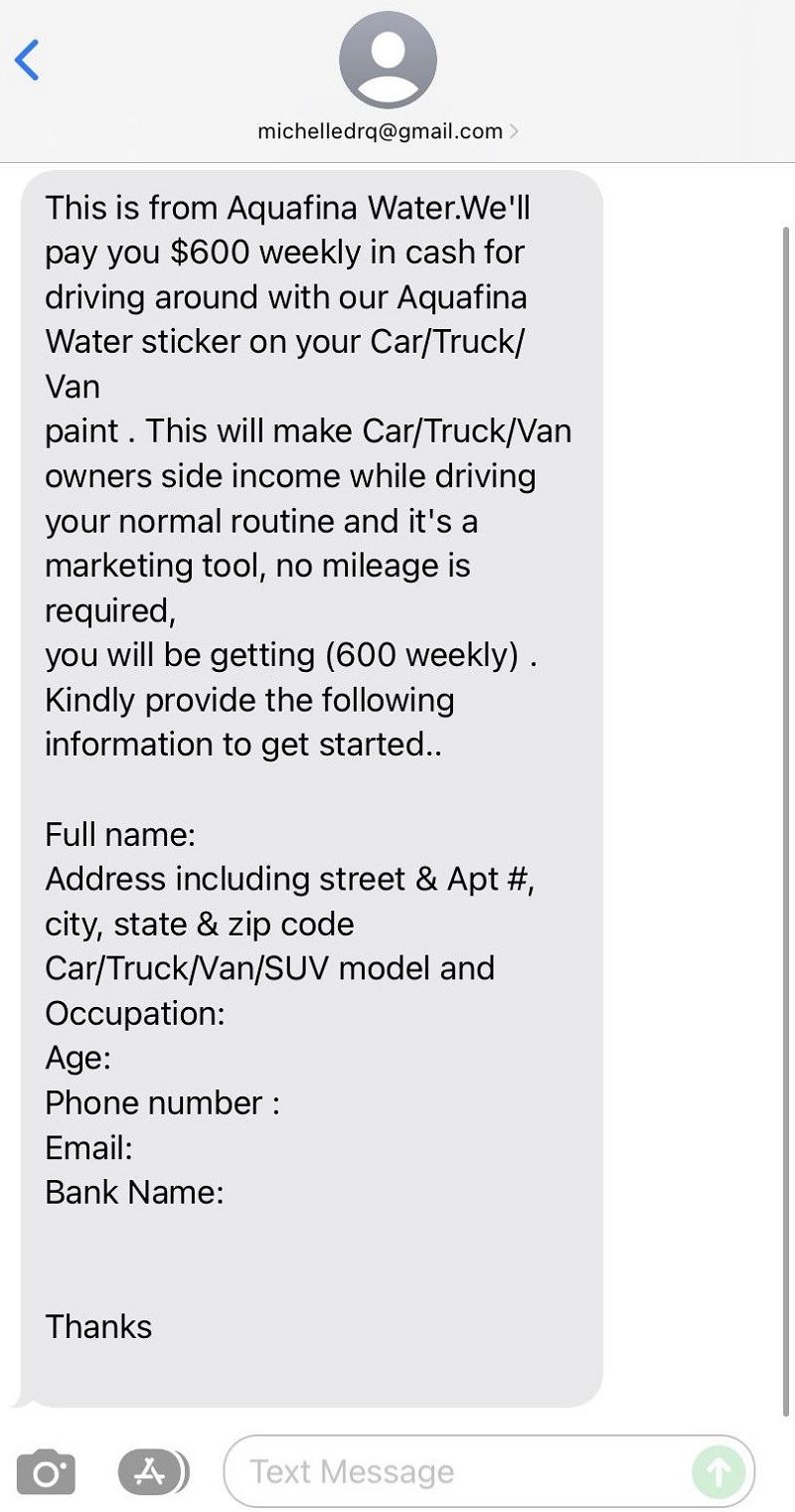Open the App Store apps drawer
This screenshot has height=1512, width=795.
[151, 1470]
